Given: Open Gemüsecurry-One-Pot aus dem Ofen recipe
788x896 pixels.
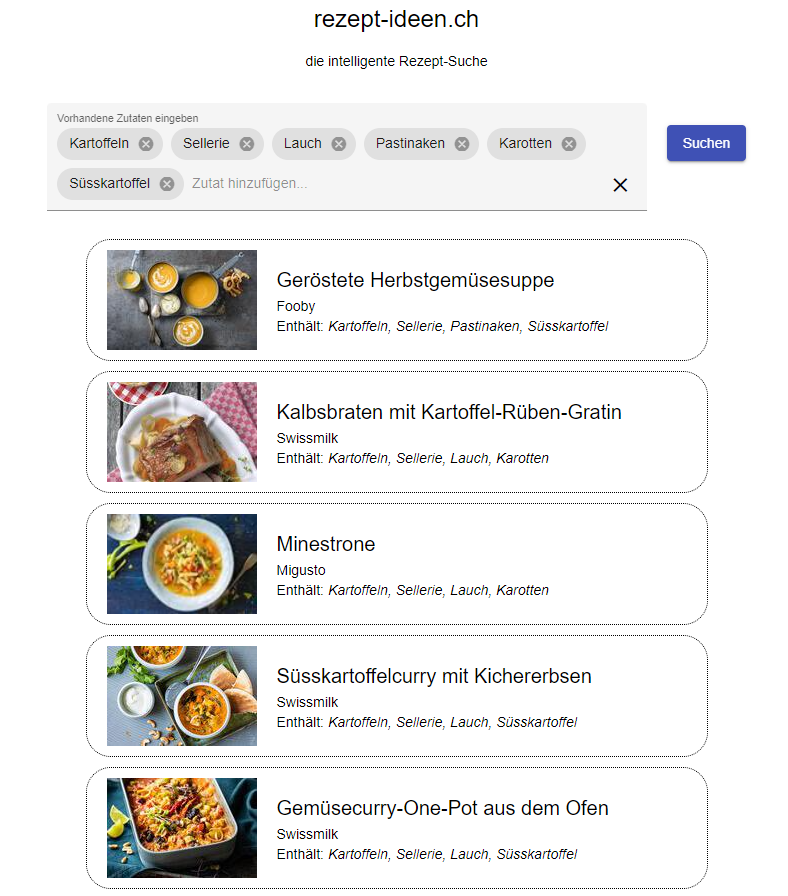Looking at the screenshot, I should pos(442,809).
